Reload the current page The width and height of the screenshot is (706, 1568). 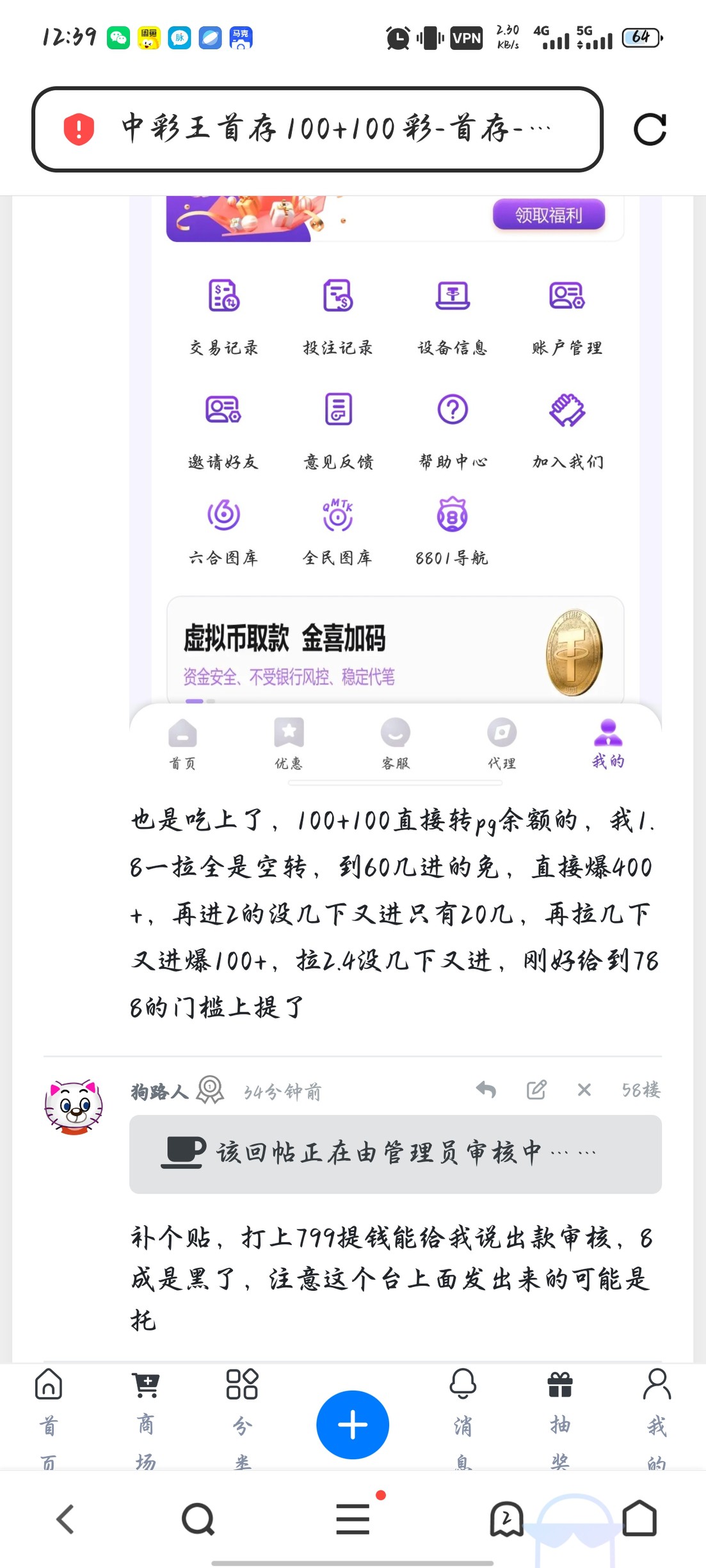649,129
